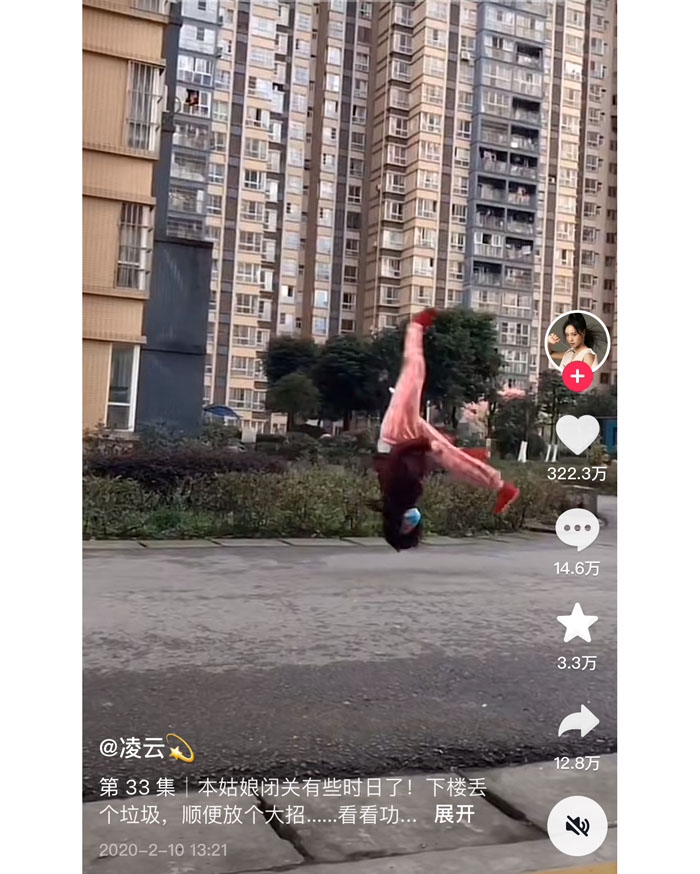Image resolution: width=700 pixels, height=874 pixels.
Task: Like this video with the heart
Action: 577,434
